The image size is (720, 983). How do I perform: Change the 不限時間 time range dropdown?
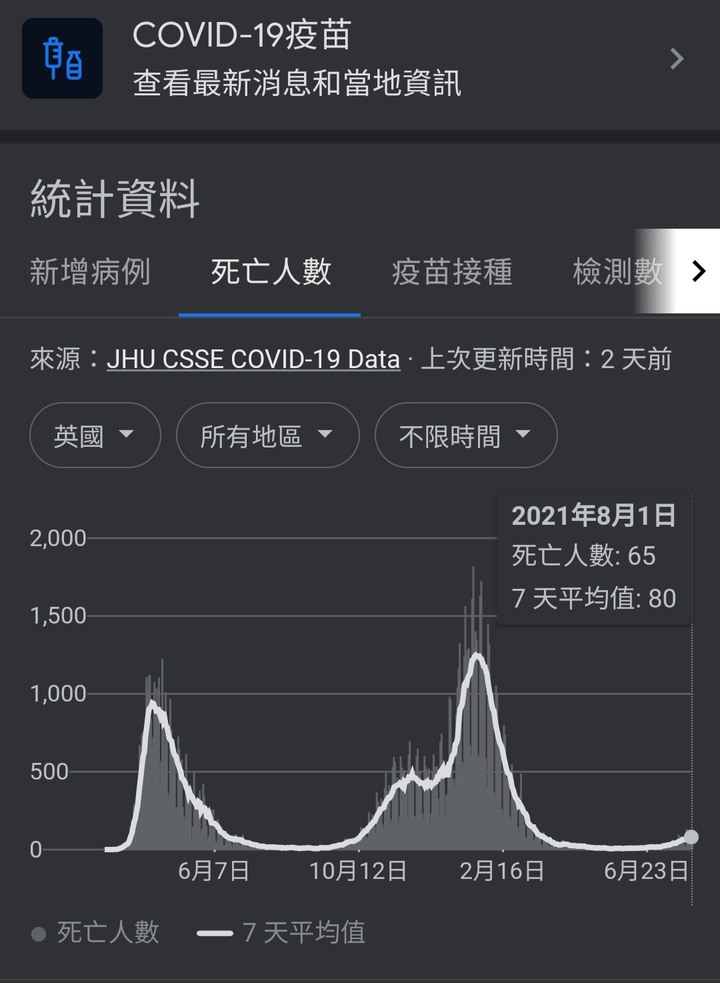[465, 436]
